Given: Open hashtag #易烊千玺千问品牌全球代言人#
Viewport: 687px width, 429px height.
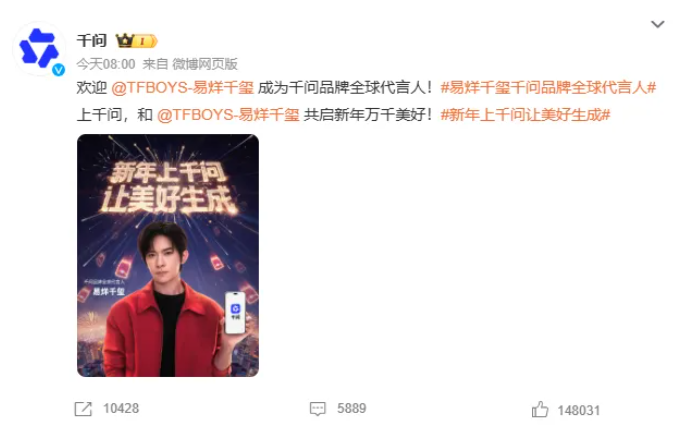Looking at the screenshot, I should (x=548, y=88).
